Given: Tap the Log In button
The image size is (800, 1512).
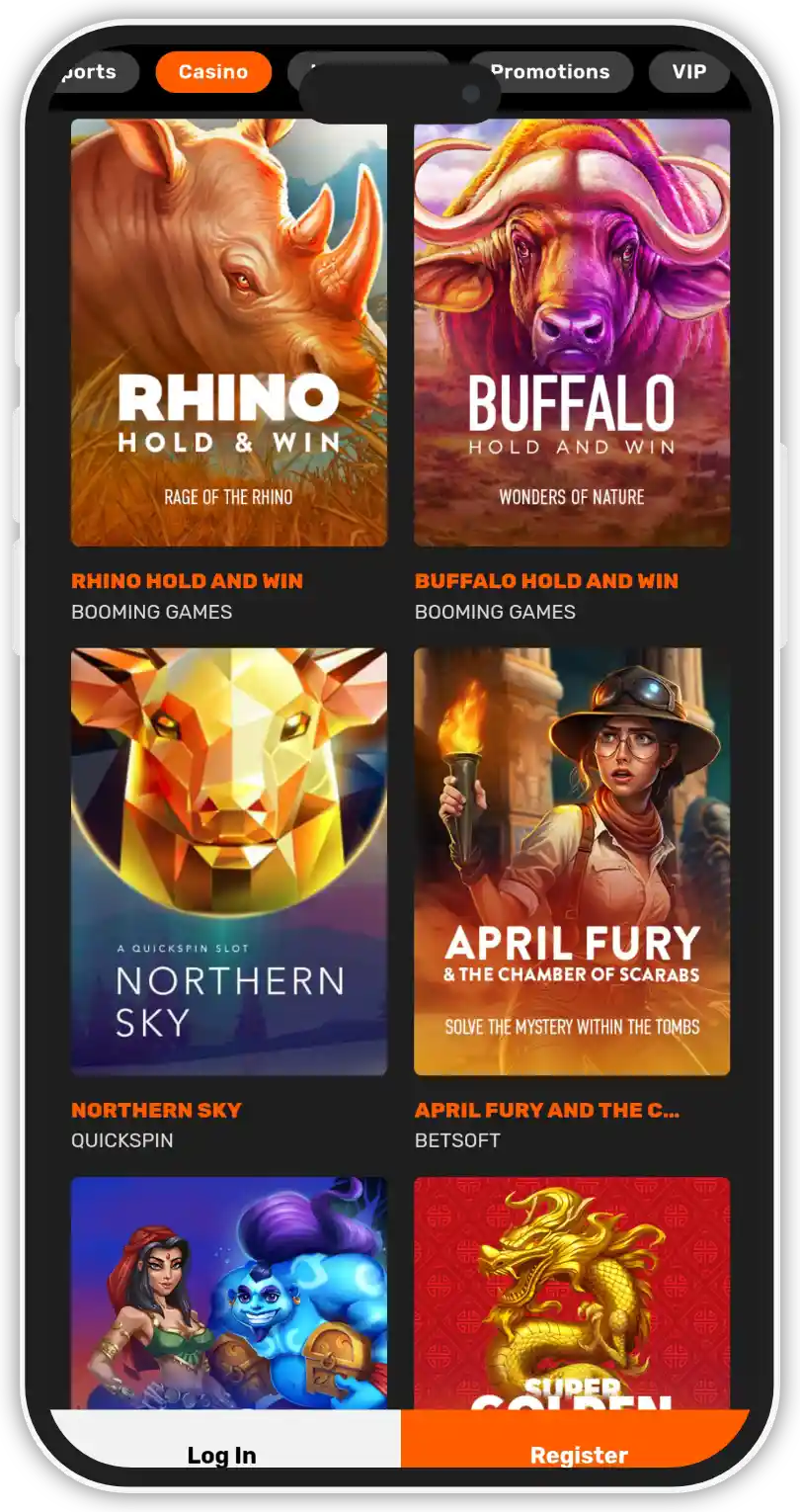Looking at the screenshot, I should pos(222,1454).
